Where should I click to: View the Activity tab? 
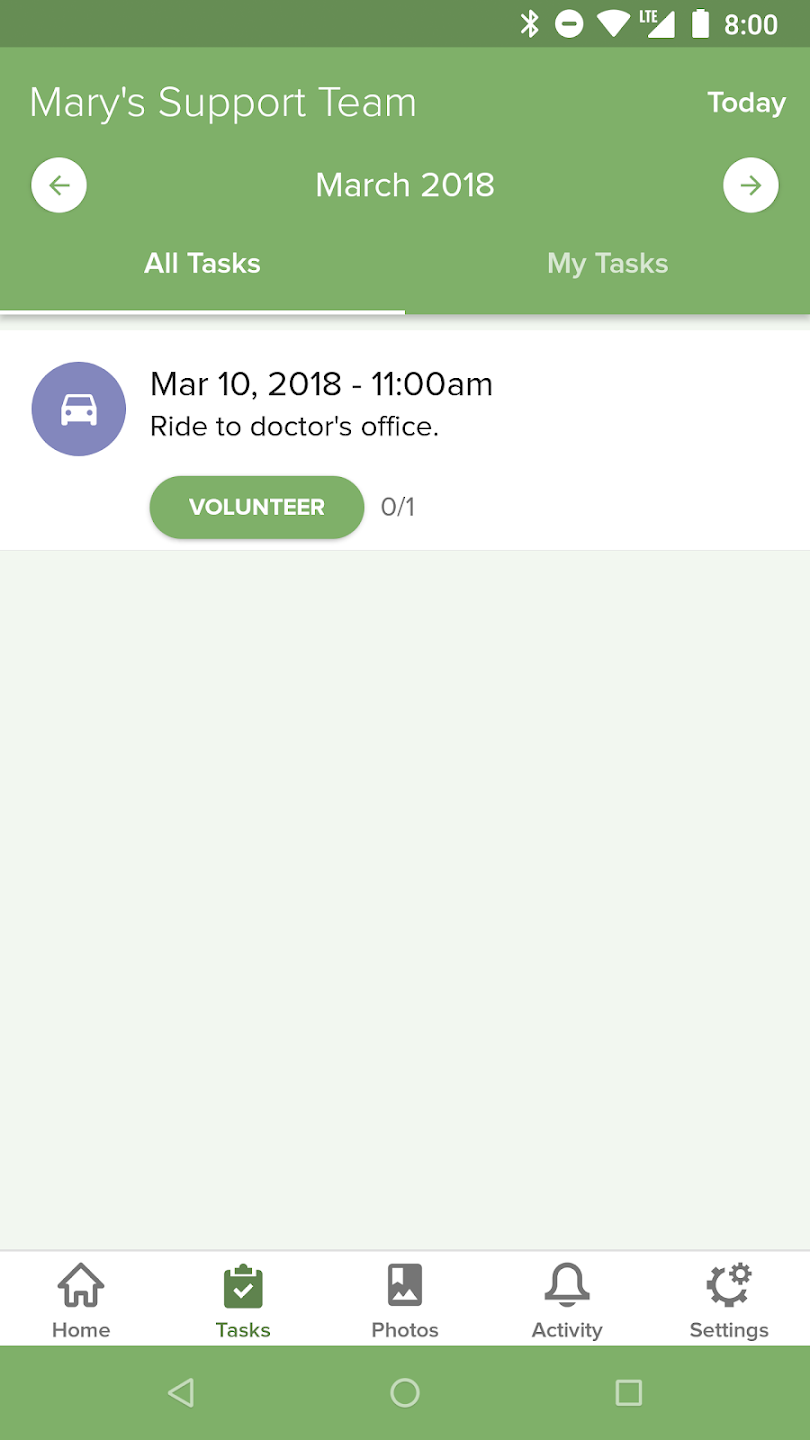click(567, 1298)
